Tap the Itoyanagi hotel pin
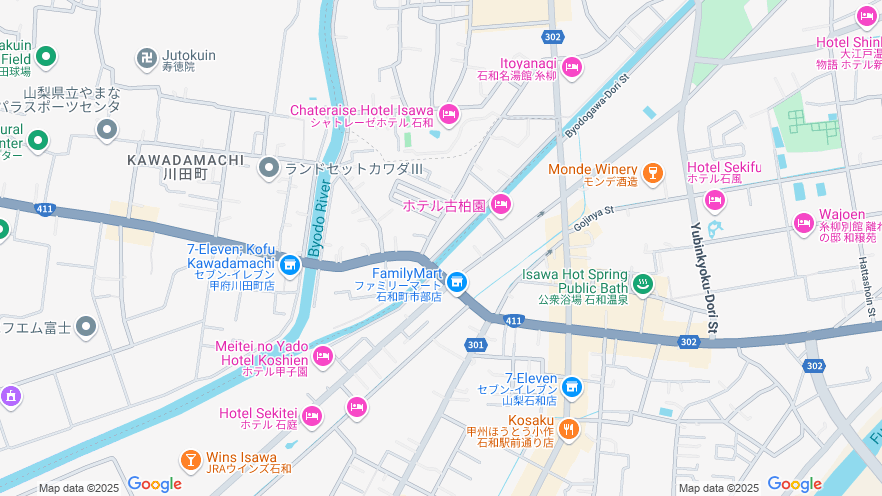The image size is (882, 496). coord(572,67)
